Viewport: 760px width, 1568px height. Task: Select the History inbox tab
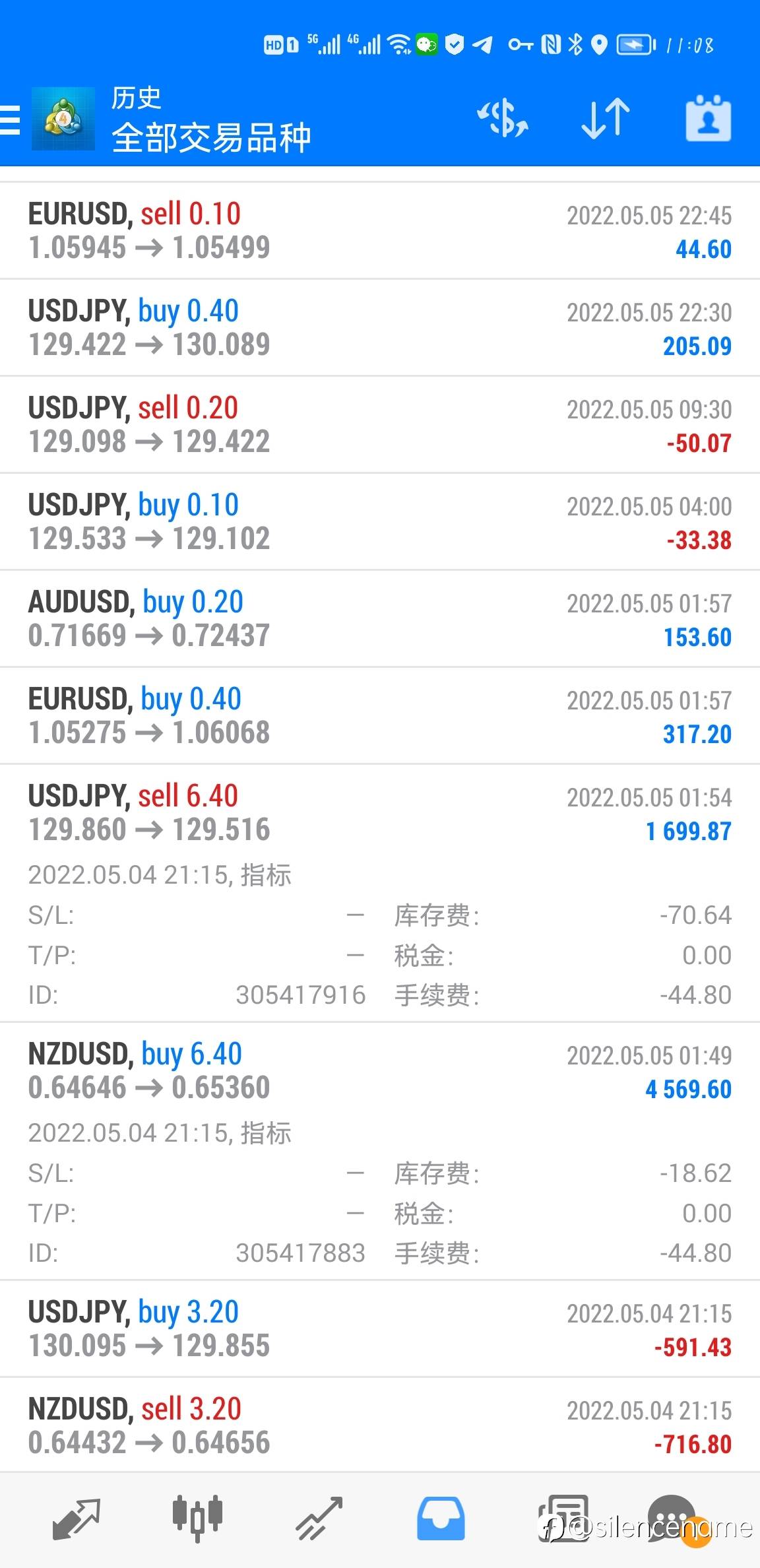[x=441, y=1519]
